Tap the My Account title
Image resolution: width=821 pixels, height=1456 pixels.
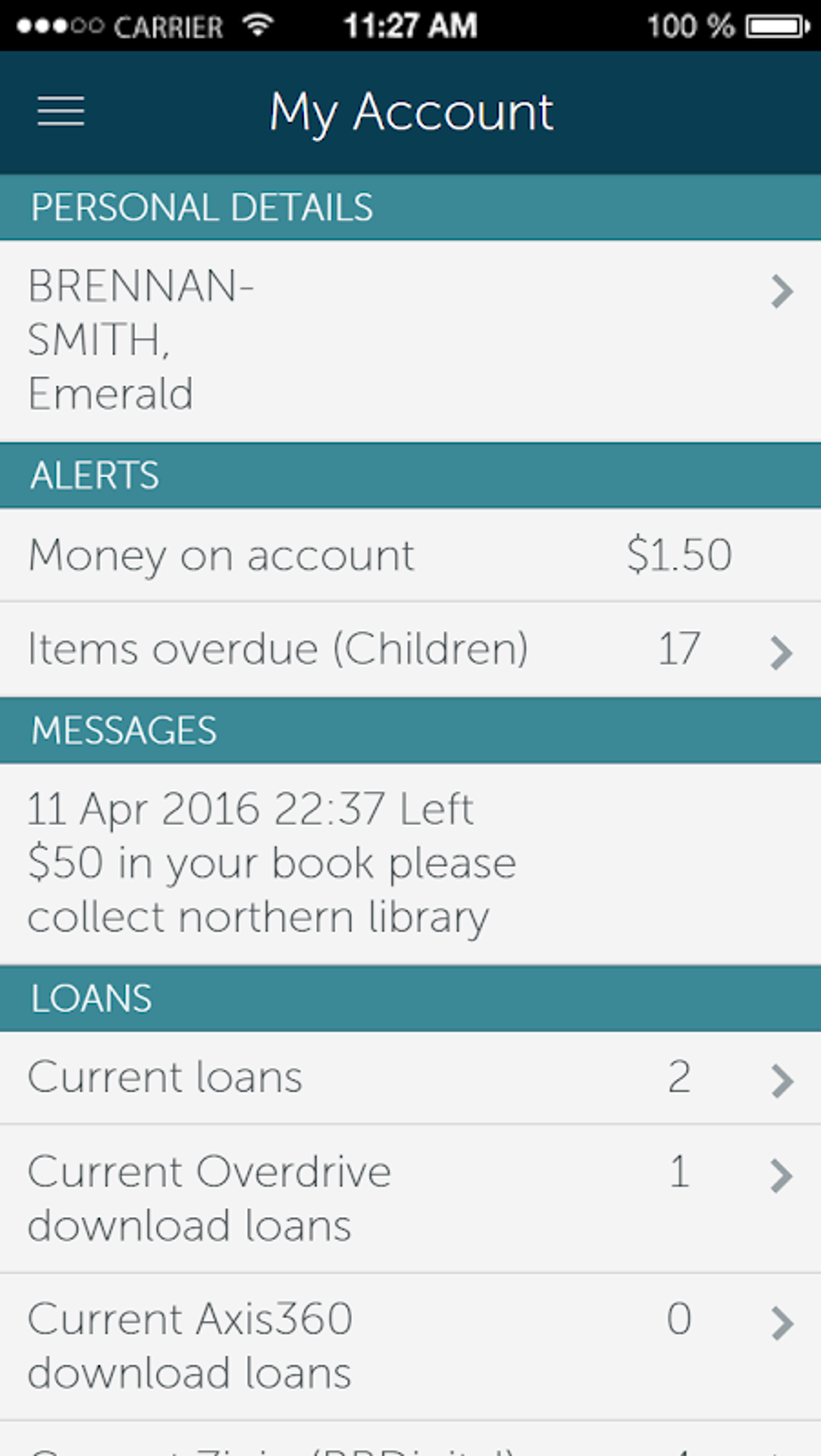411,112
